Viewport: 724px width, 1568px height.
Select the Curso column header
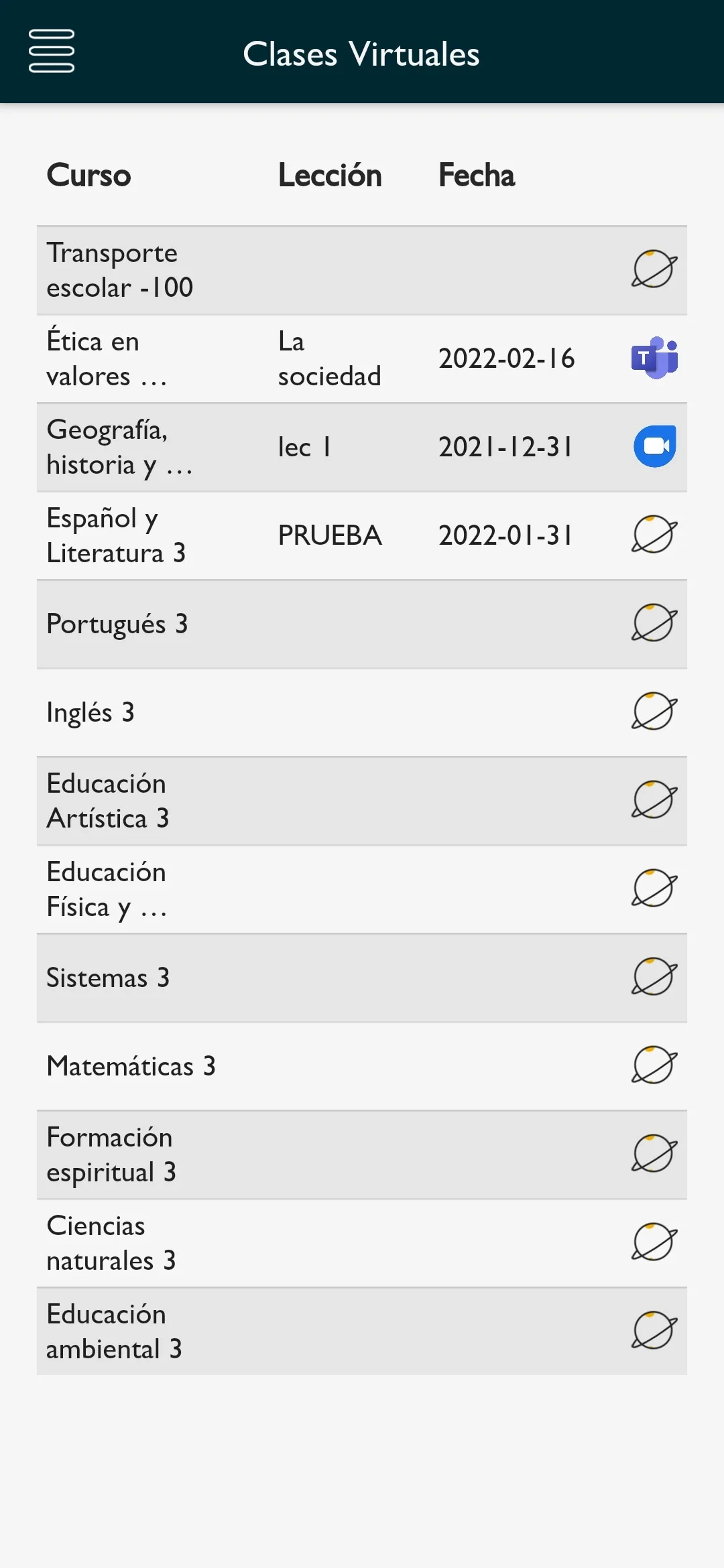(88, 176)
